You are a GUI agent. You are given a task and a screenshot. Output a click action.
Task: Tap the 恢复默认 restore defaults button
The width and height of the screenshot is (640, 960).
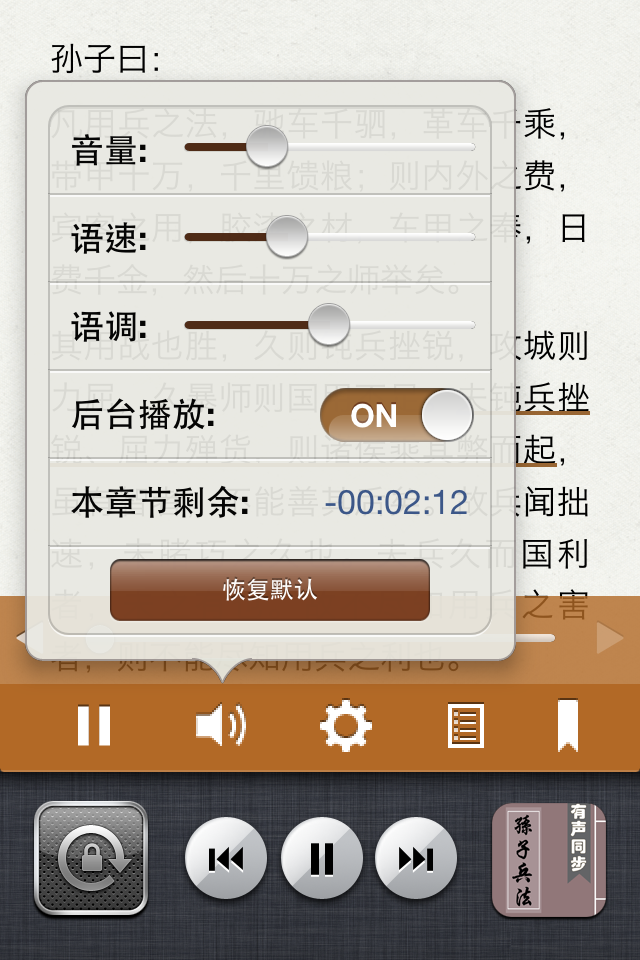click(x=270, y=590)
